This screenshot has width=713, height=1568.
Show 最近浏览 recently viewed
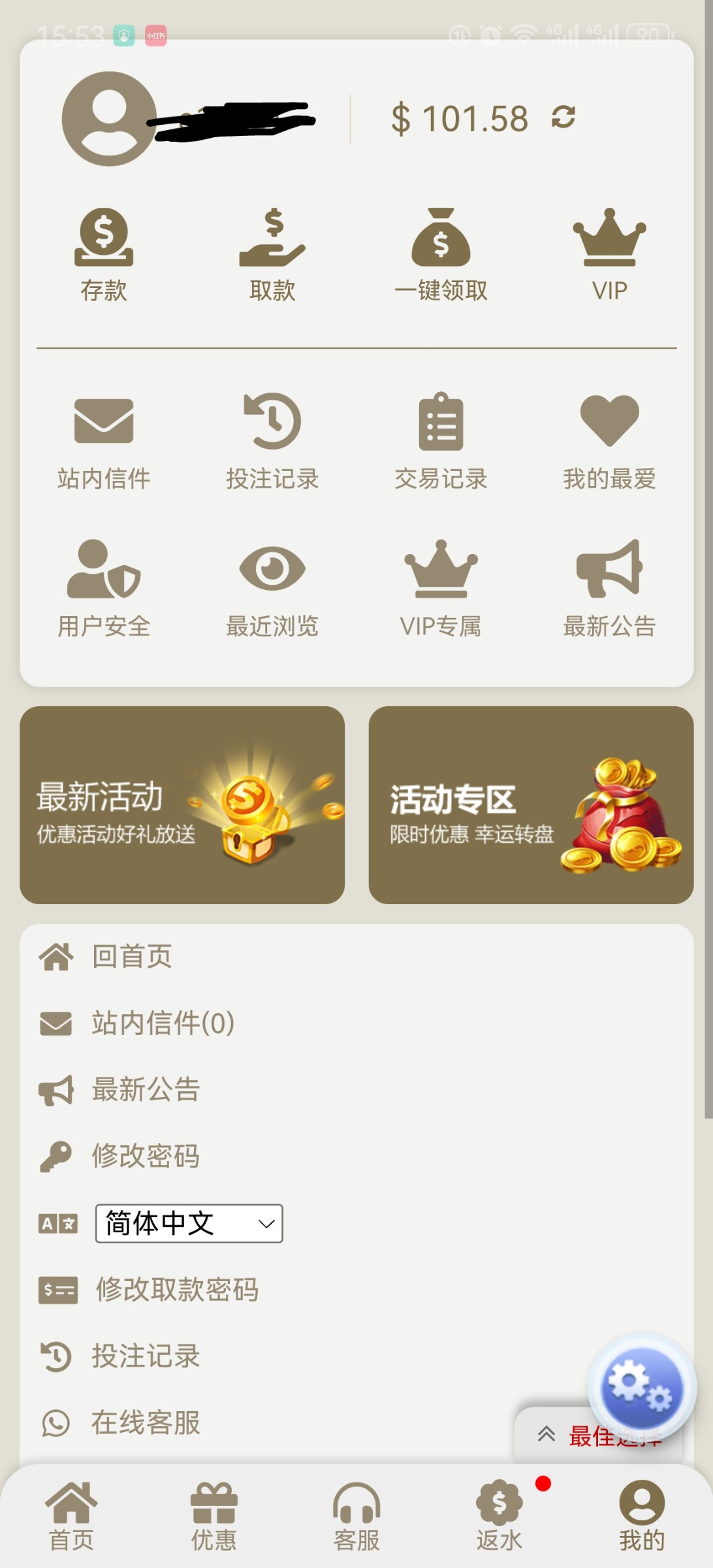(272, 588)
